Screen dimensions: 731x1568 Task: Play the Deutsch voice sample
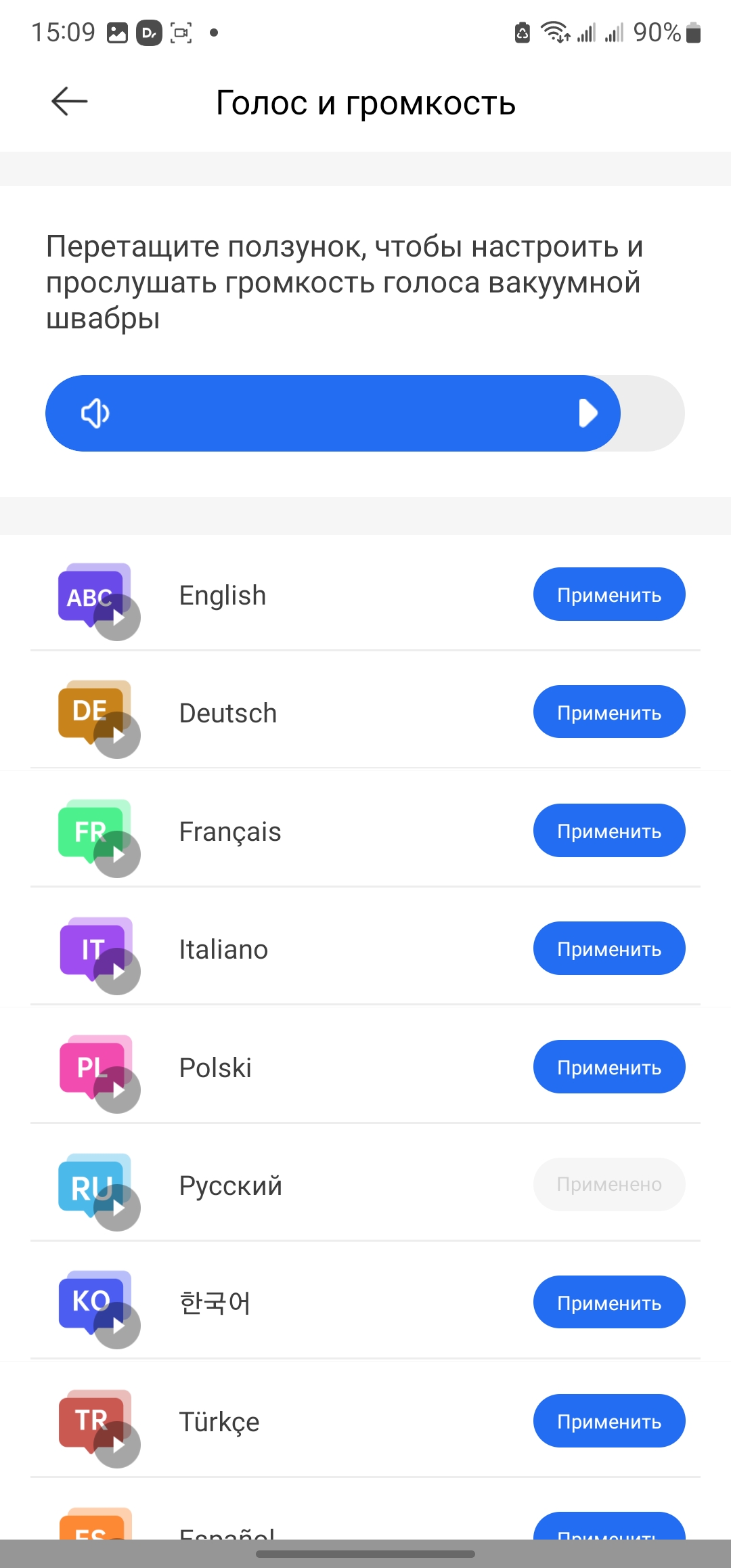coord(117,735)
